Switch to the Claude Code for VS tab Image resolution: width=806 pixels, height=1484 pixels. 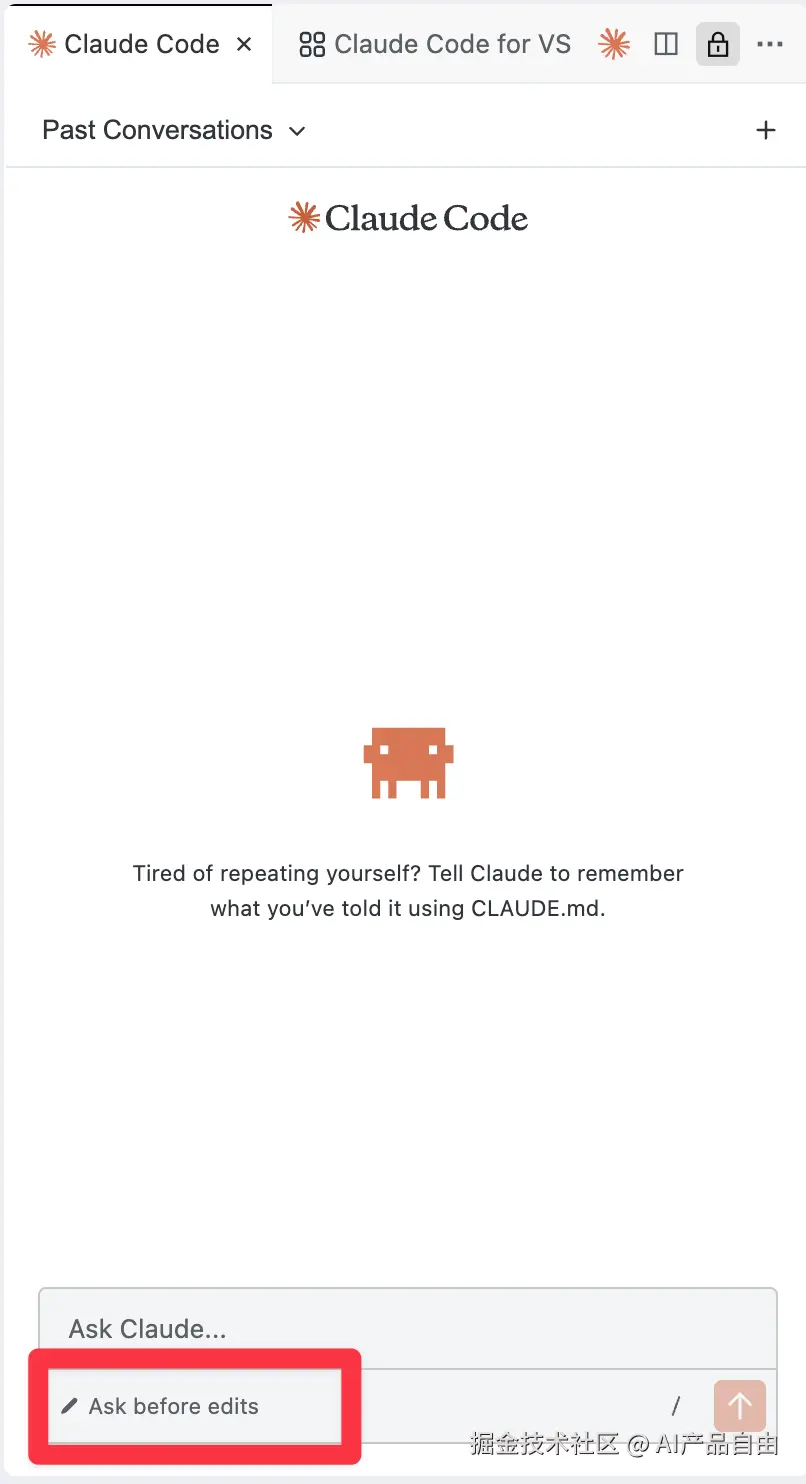tap(435, 44)
